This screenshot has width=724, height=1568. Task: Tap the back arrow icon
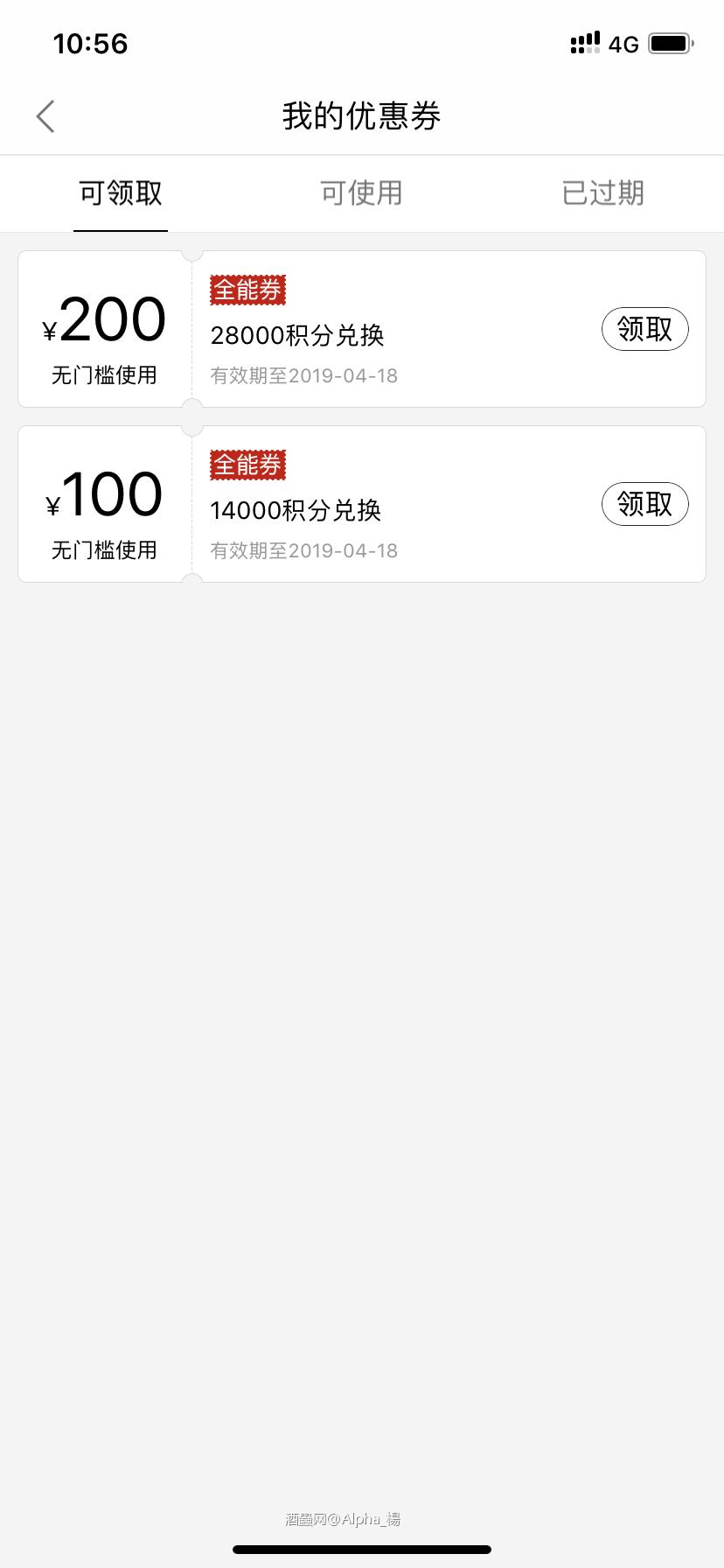coord(45,115)
